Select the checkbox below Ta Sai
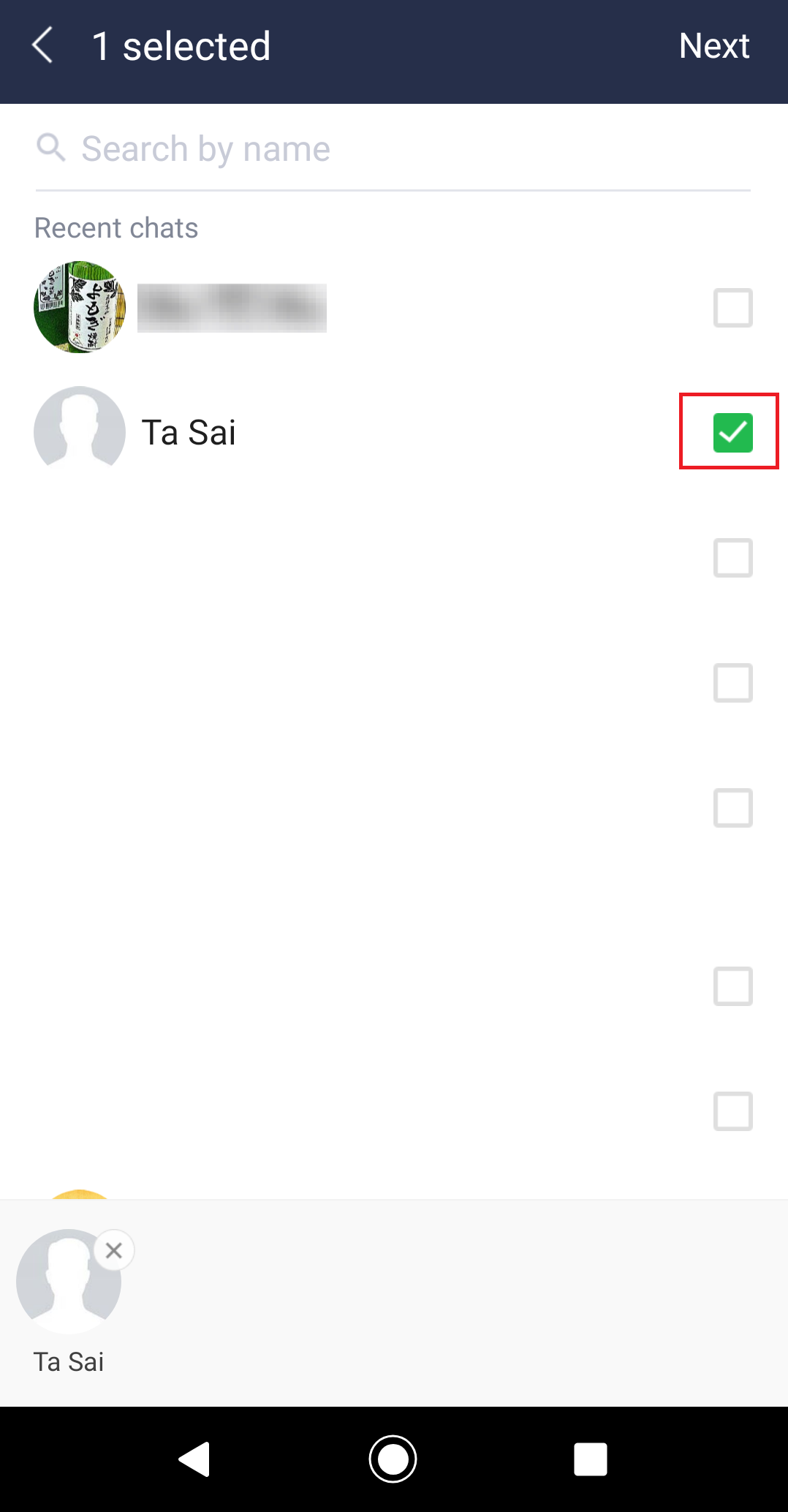788x1512 pixels. (x=732, y=559)
